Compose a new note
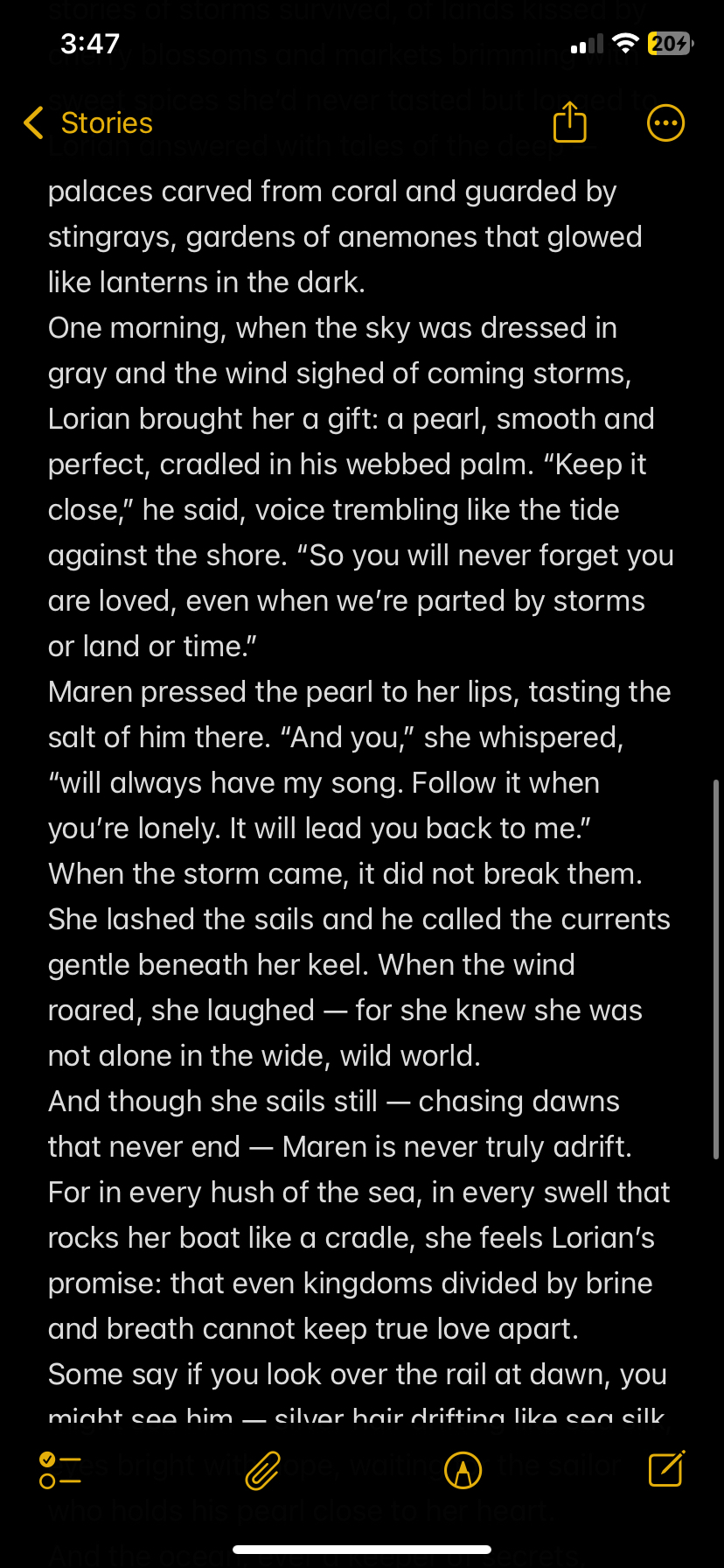Screen dimensions: 724x1568 coord(665,1469)
